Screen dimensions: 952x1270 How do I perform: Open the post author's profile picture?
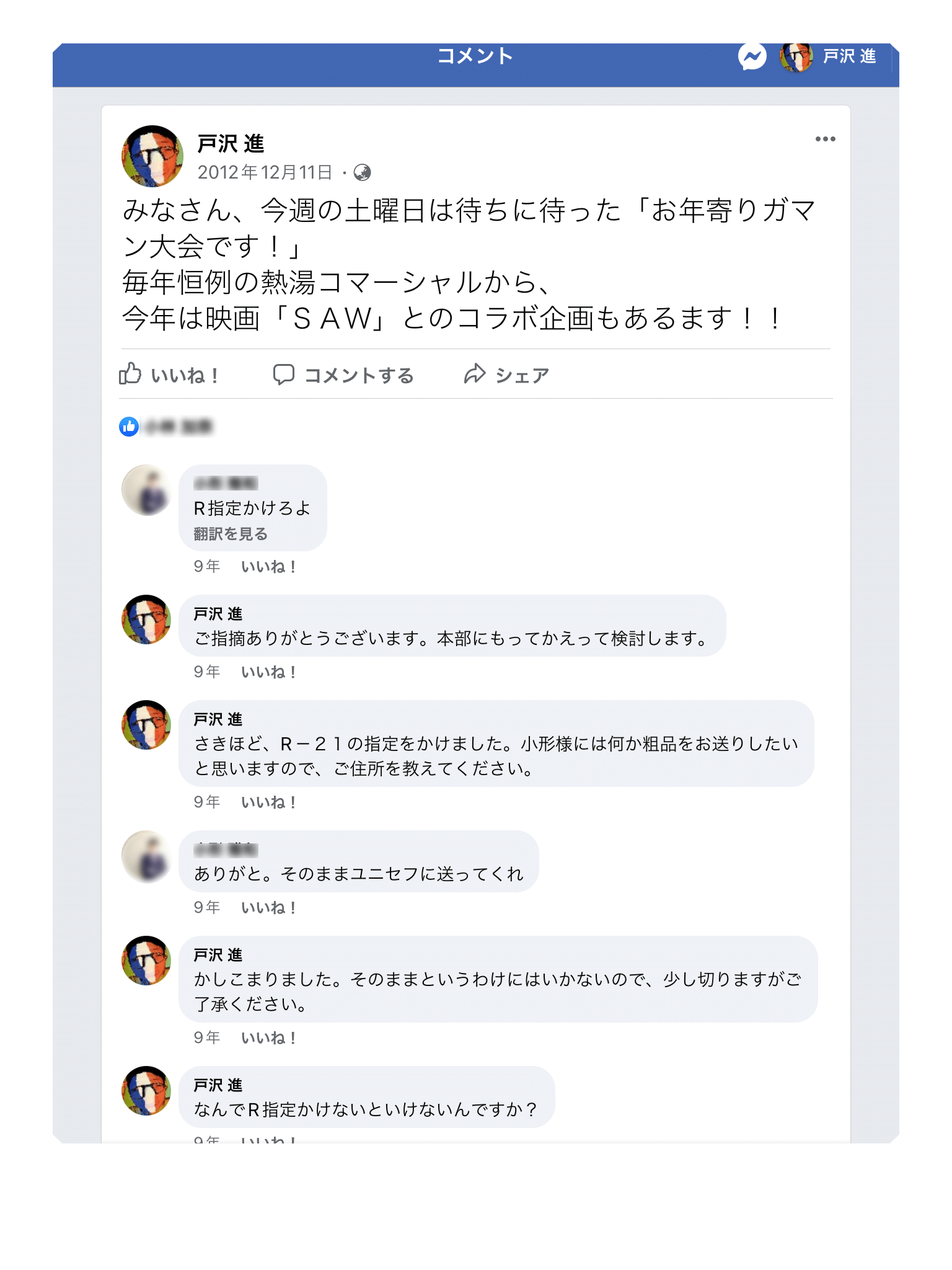152,156
